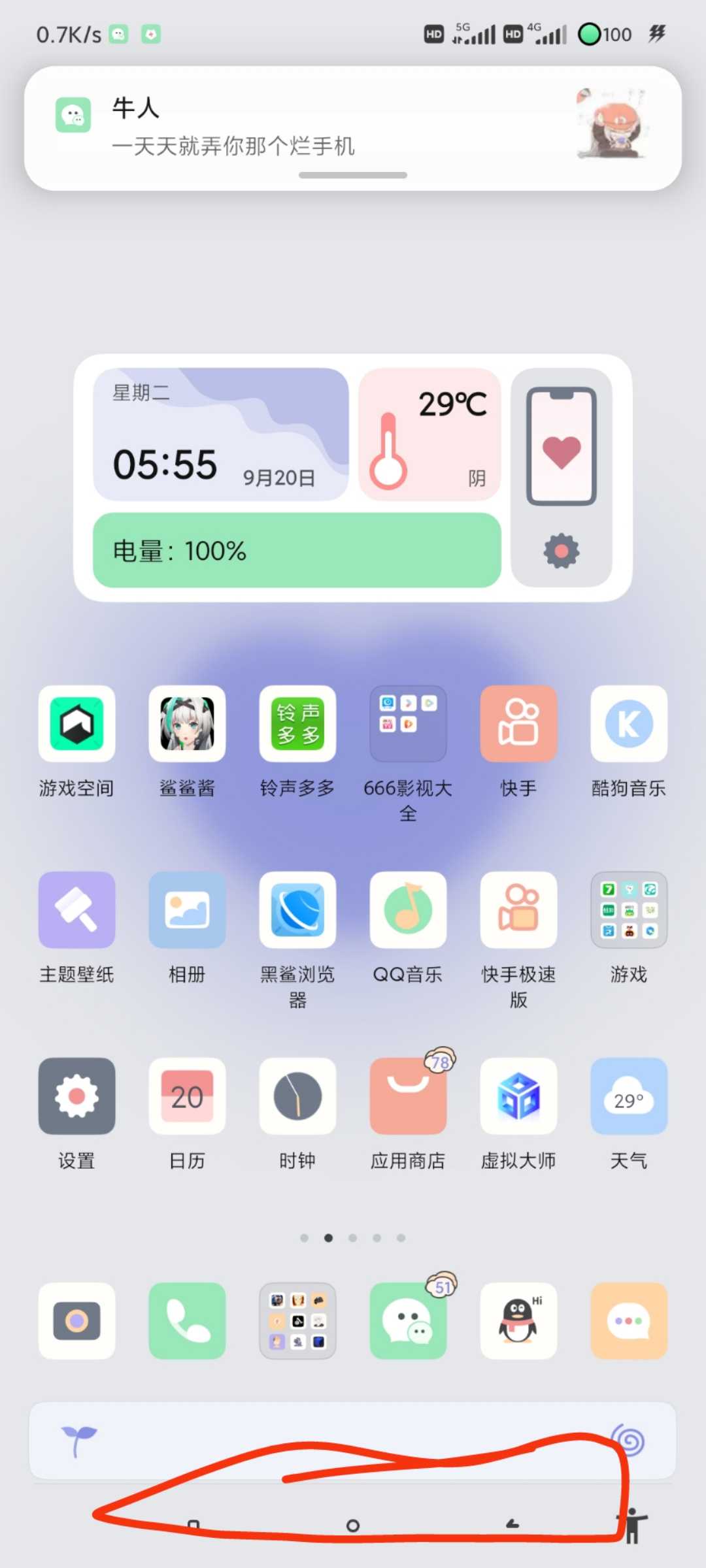Open 设置 settings app
The height and width of the screenshot is (1568, 706).
[x=76, y=1096]
